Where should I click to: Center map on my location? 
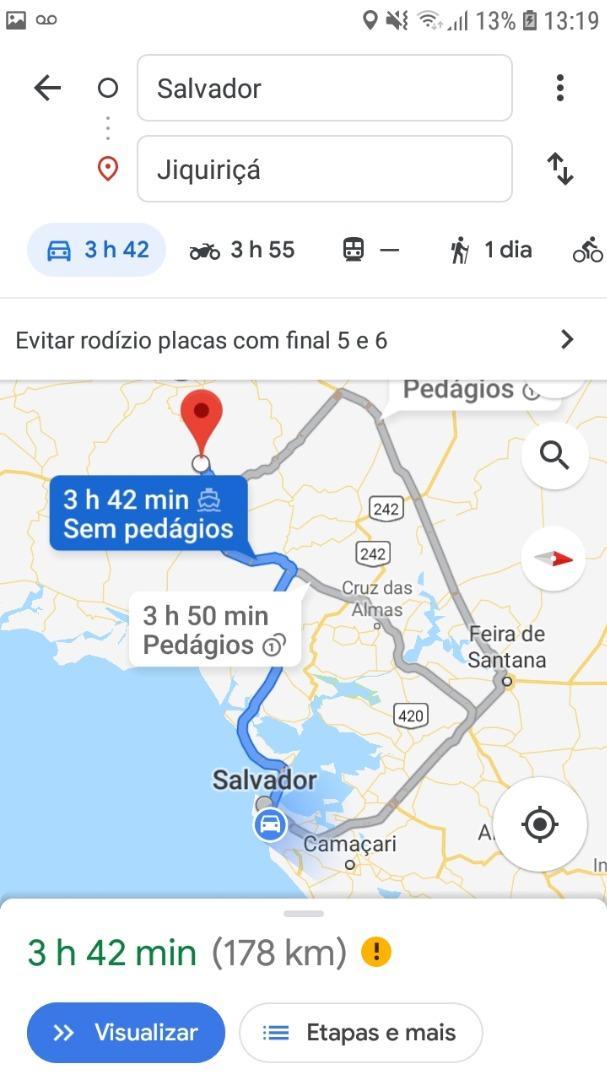pos(539,824)
